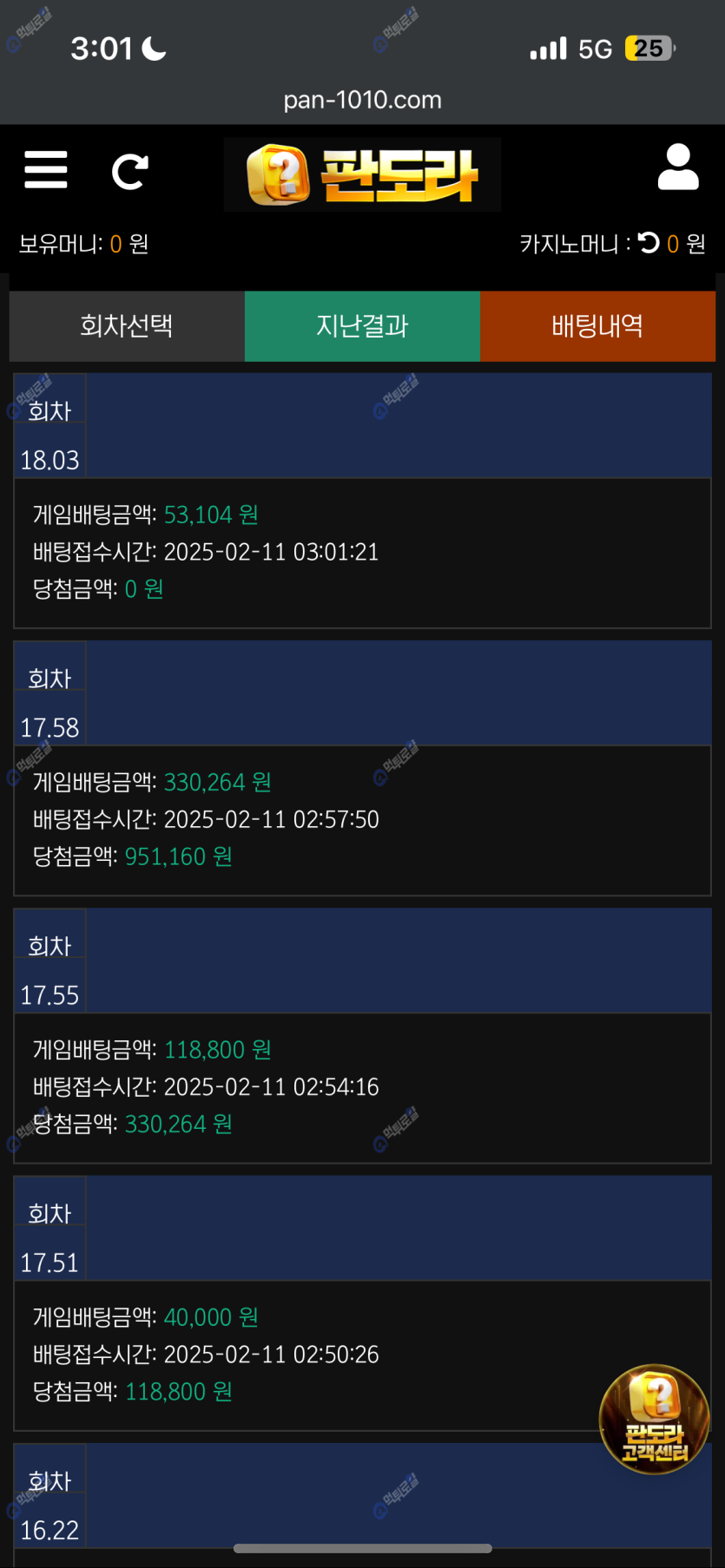Tap the pan-1010.com address bar
725x1568 pixels.
coord(362,101)
